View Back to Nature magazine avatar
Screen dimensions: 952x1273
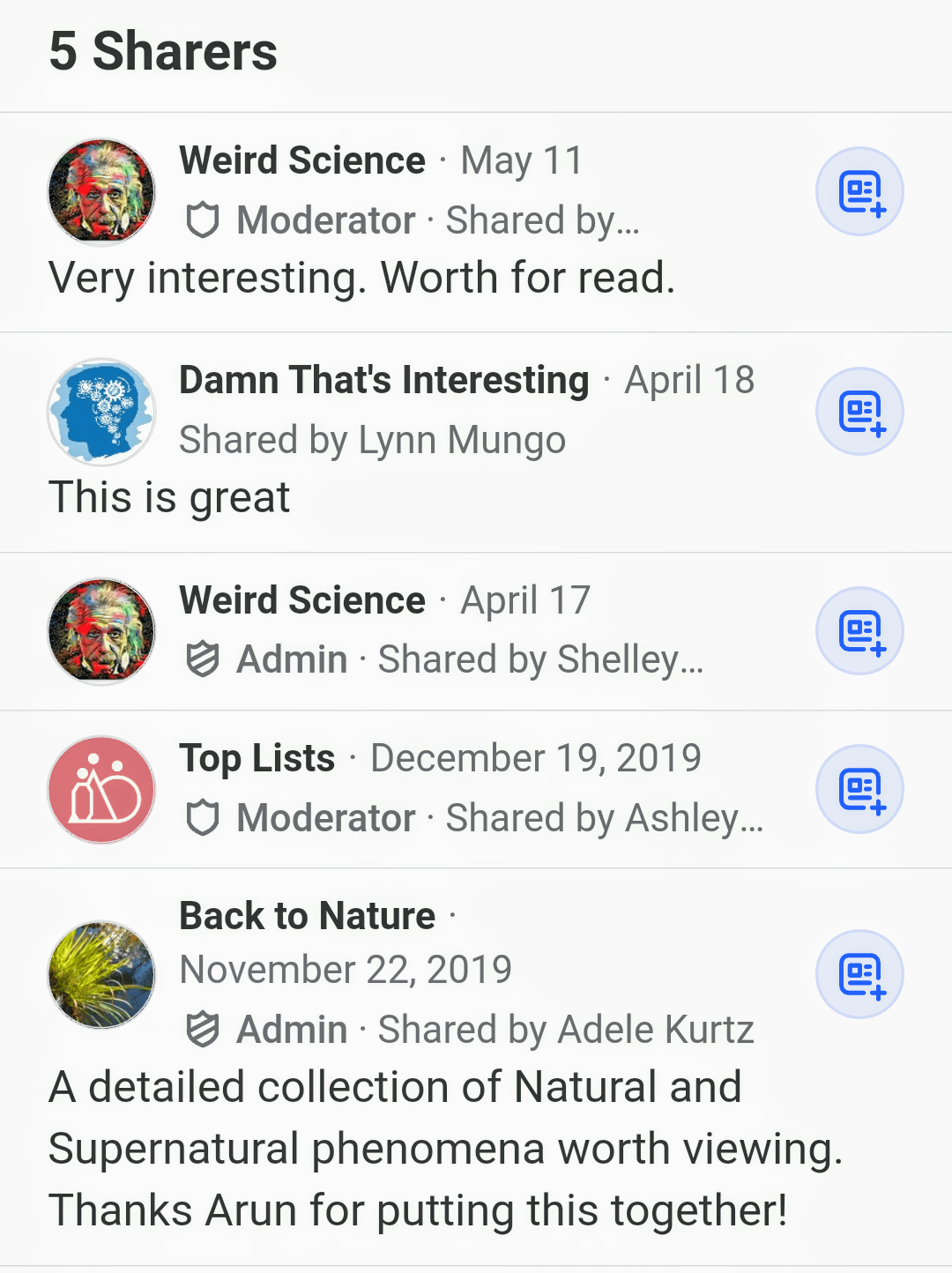point(101,974)
